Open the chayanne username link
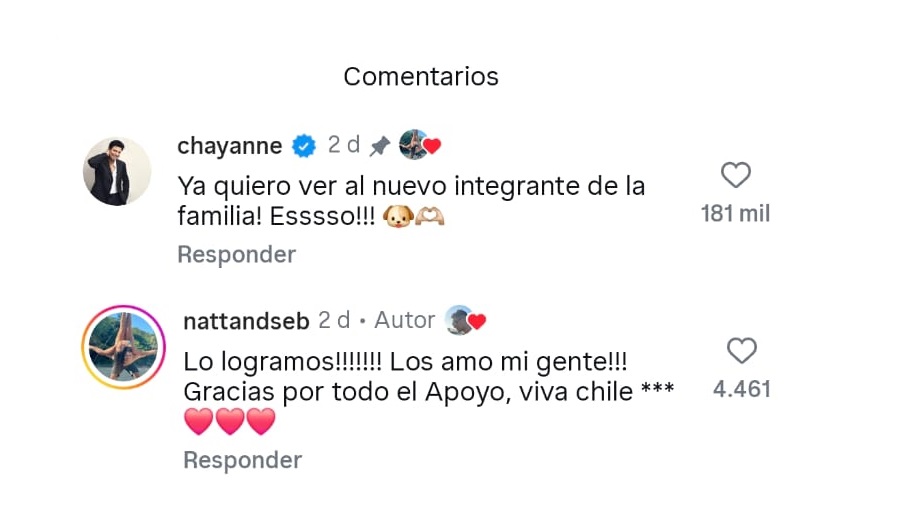The height and width of the screenshot is (530, 900). 230,146
